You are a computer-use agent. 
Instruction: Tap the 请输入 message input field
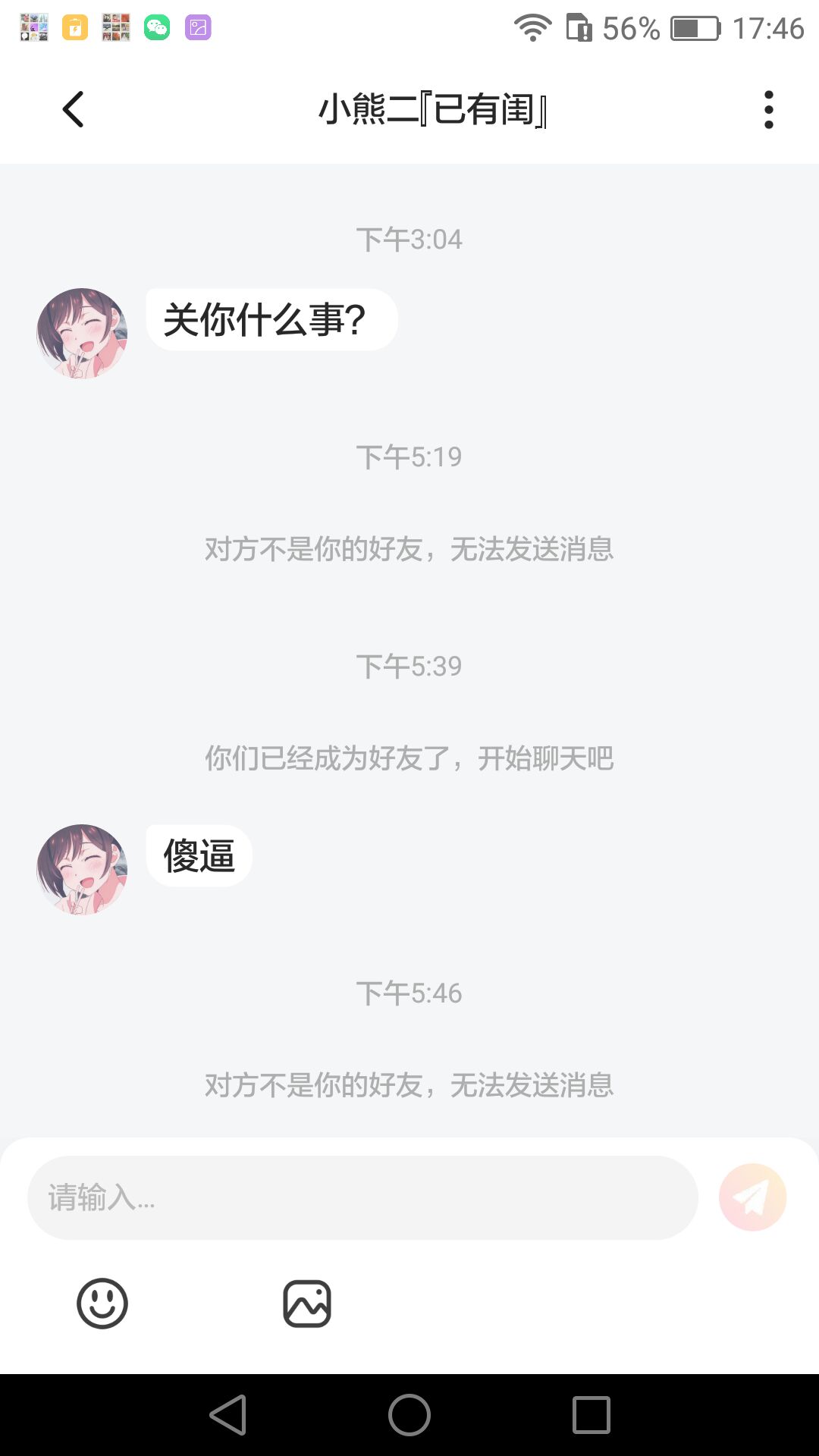coord(362,1197)
